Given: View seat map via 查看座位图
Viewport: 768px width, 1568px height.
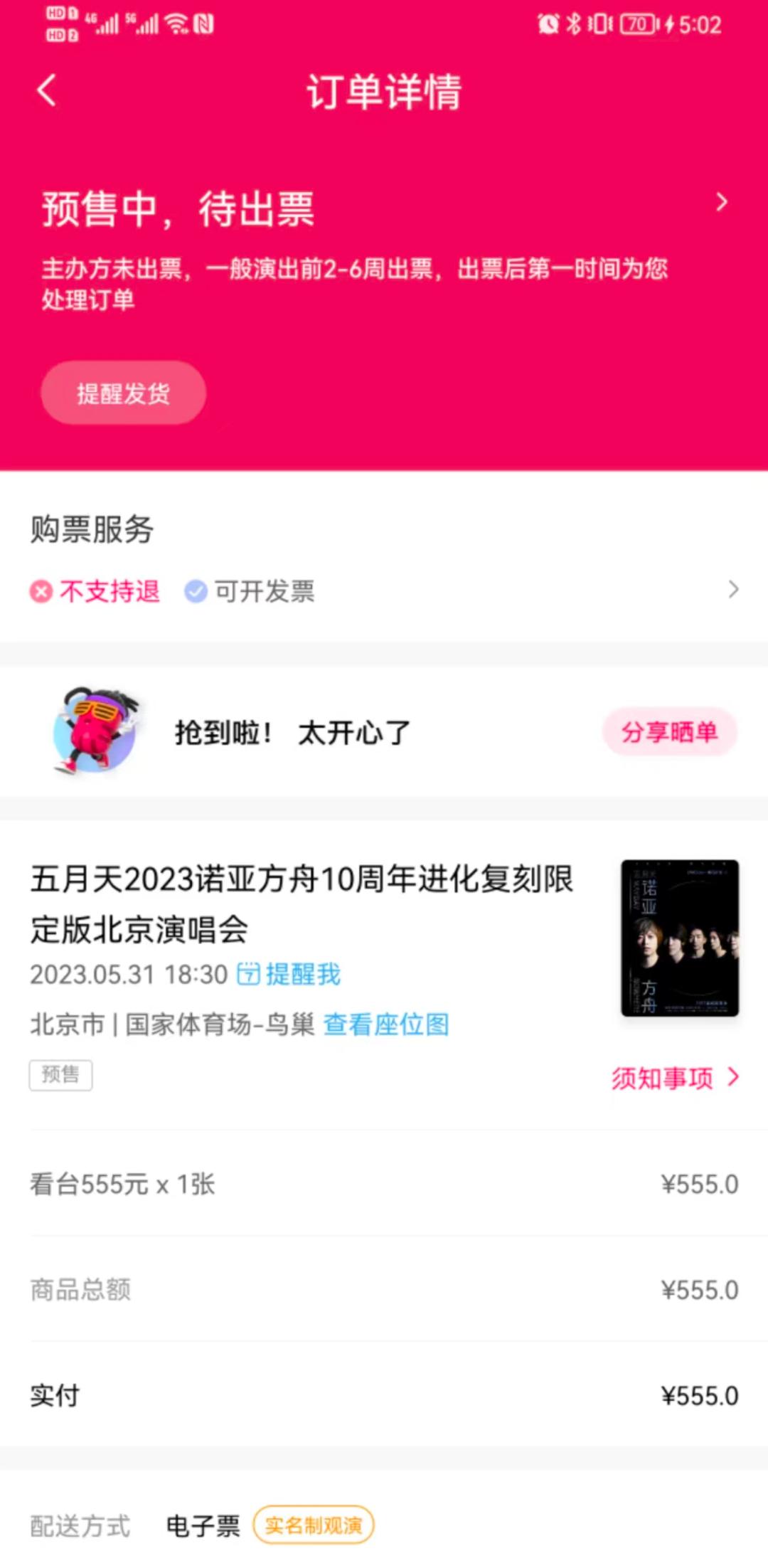Looking at the screenshot, I should tap(386, 1024).
